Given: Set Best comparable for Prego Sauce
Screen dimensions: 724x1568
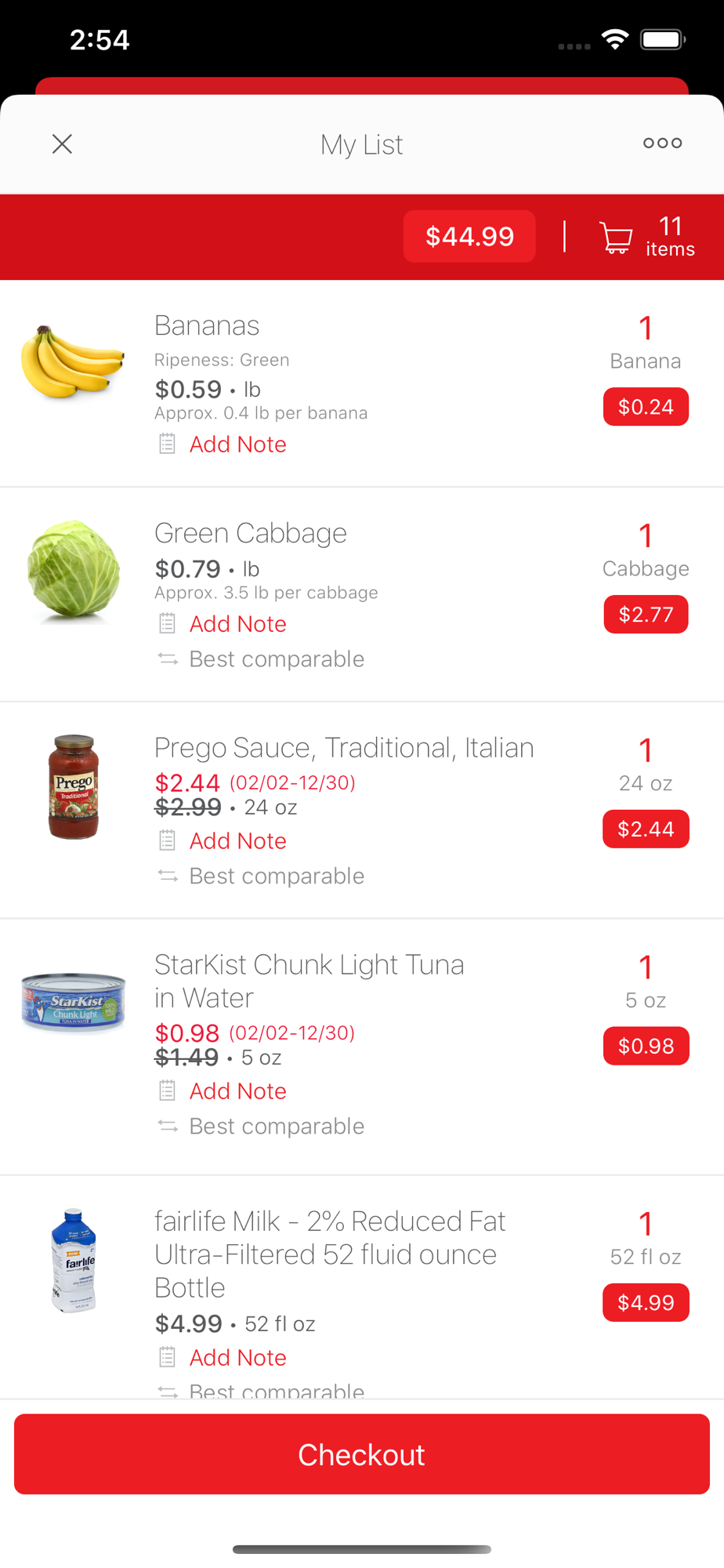Looking at the screenshot, I should coord(277,877).
